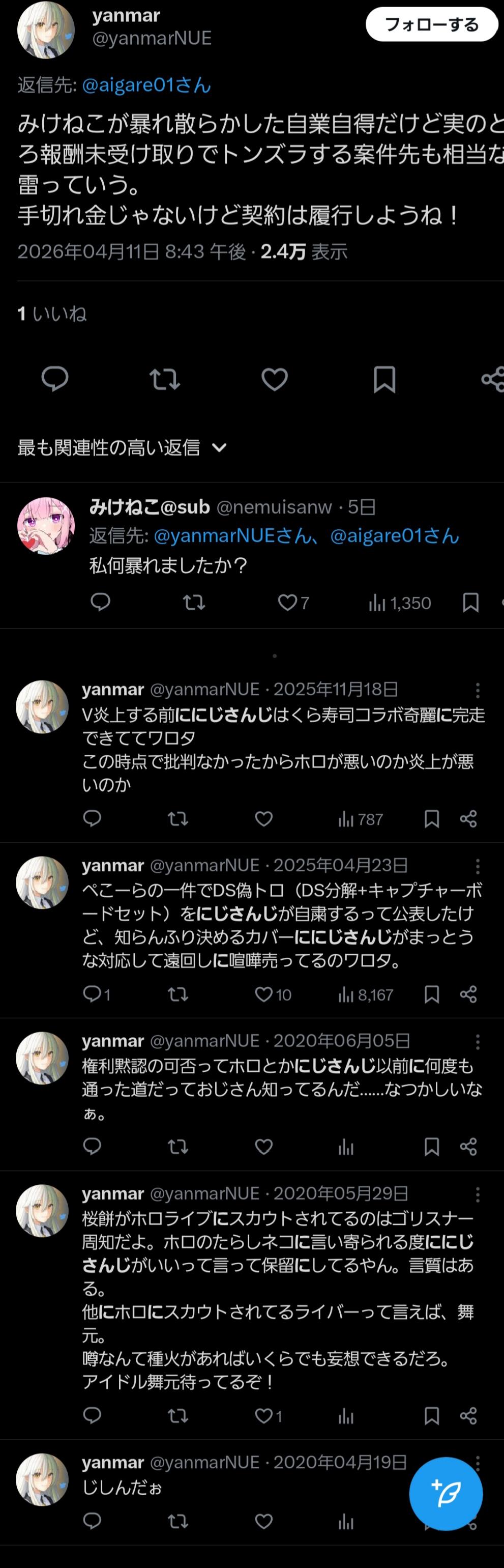504x1568 pixels.
Task: Bookmark the 2020年06月05日 post
Action: pyautogui.click(x=432, y=1147)
